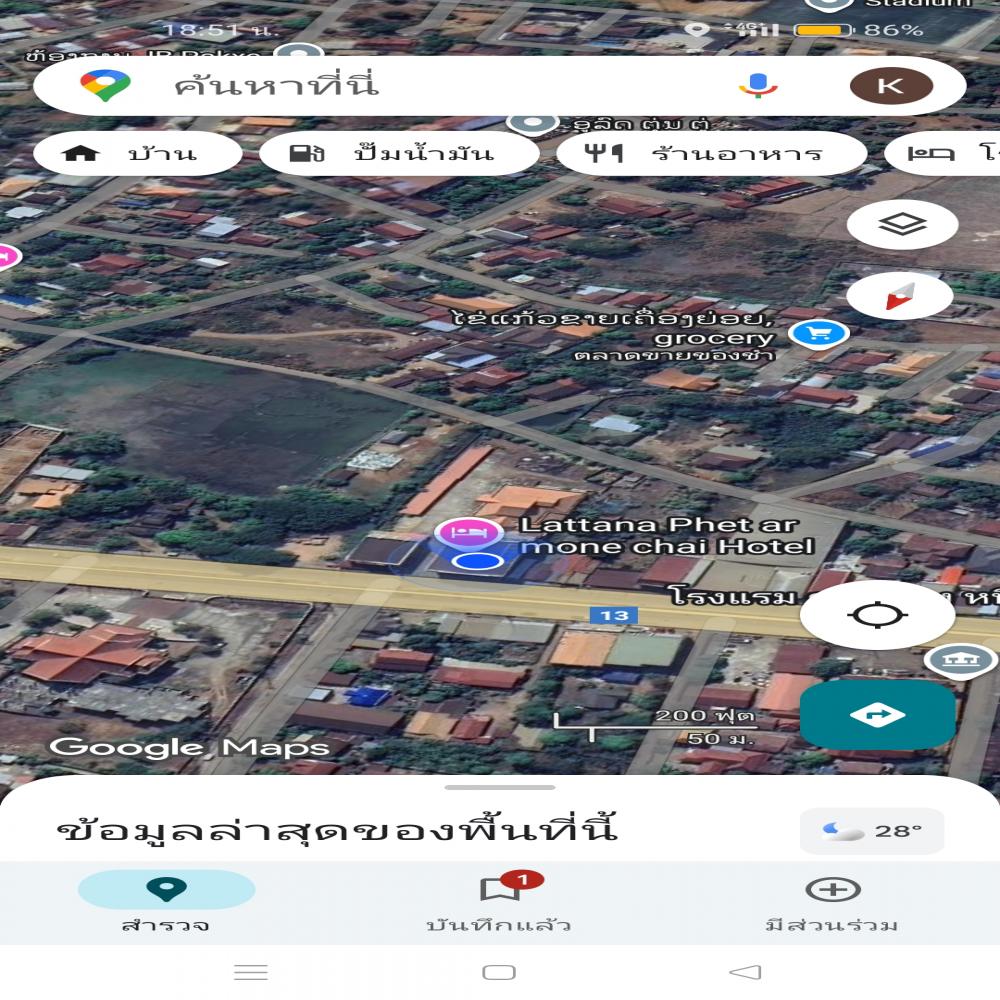This screenshot has height=1000, width=1000.
Task: Reset map orientation with the compass
Action: coord(902,297)
